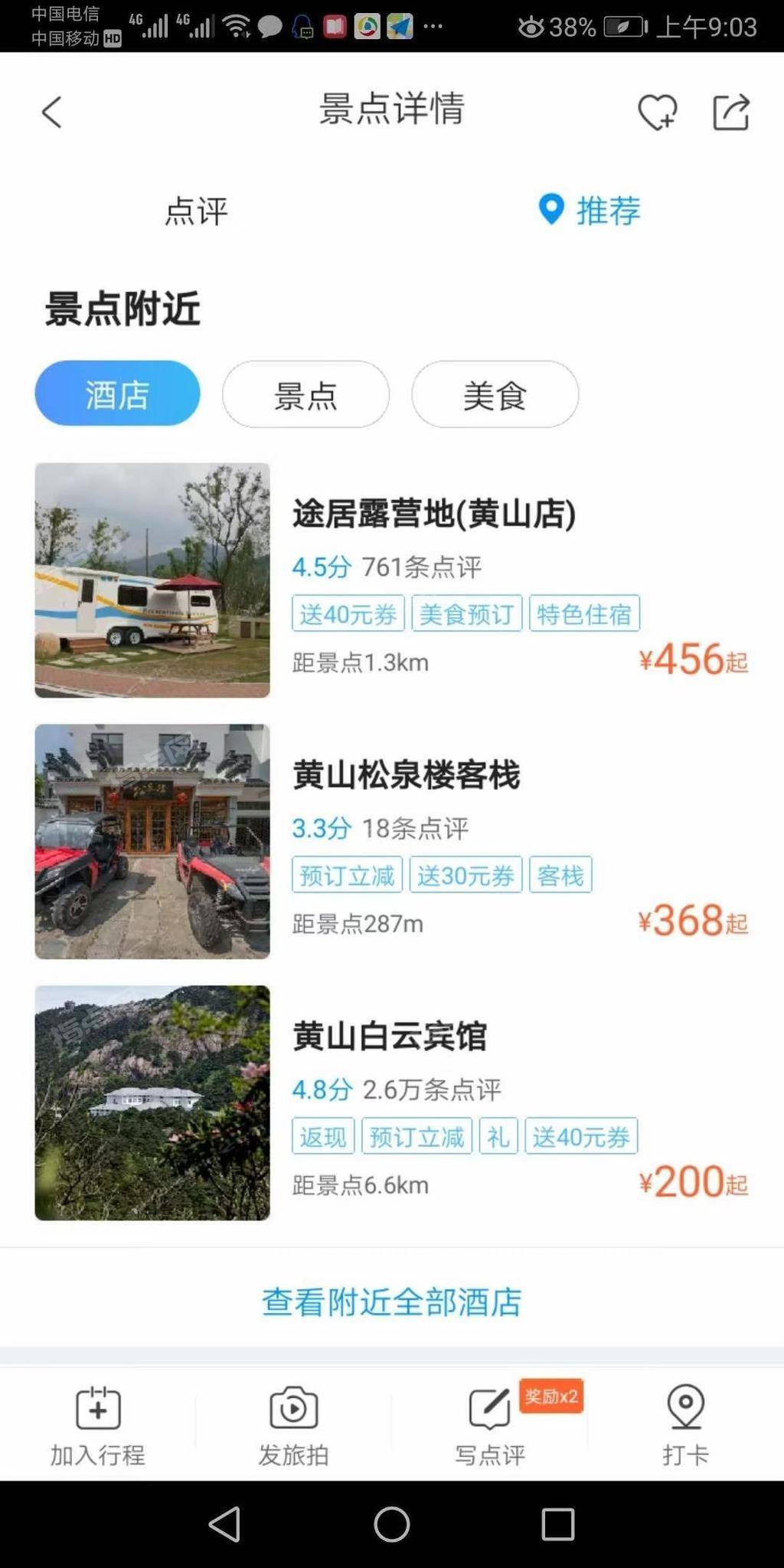Go to the system home screen
The width and height of the screenshot is (784, 1568).
pos(391,1524)
